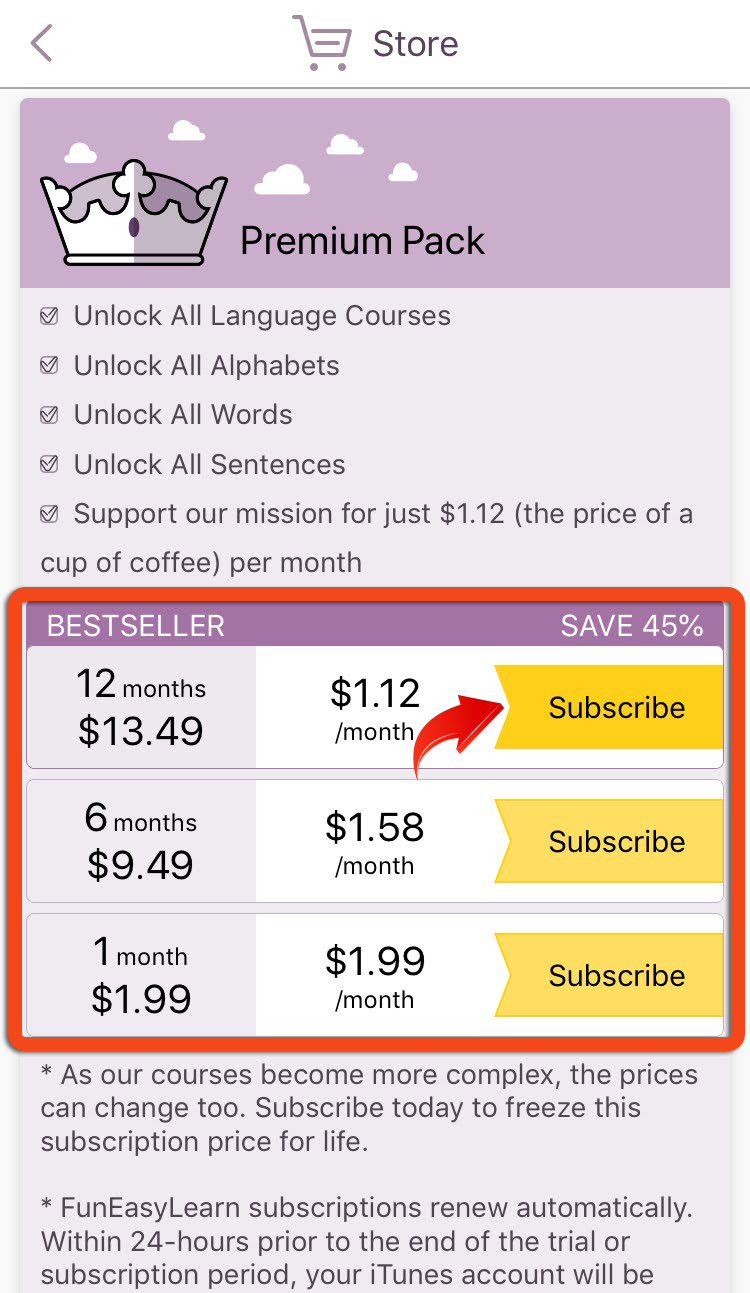This screenshot has height=1293, width=750.
Task: Subscribe to the 12 months plan
Action: coord(609,707)
